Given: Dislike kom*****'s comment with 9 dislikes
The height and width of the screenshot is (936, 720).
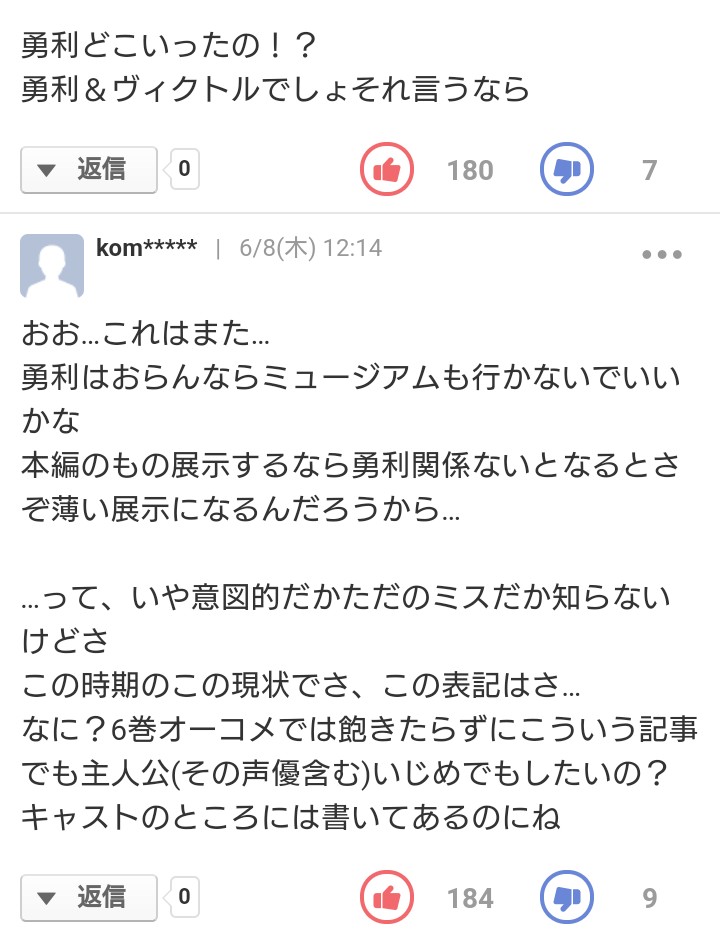Looking at the screenshot, I should [567, 897].
